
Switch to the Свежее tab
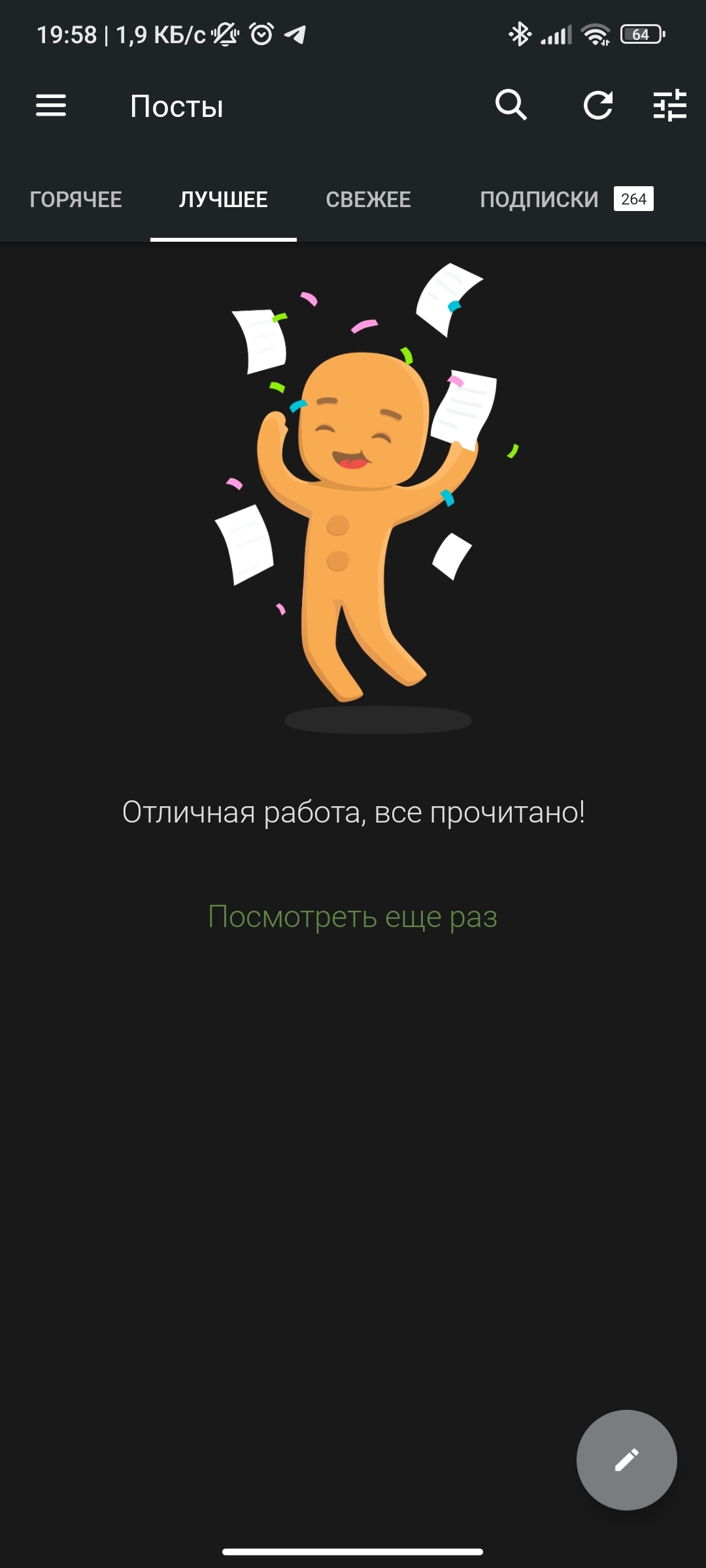click(x=369, y=199)
